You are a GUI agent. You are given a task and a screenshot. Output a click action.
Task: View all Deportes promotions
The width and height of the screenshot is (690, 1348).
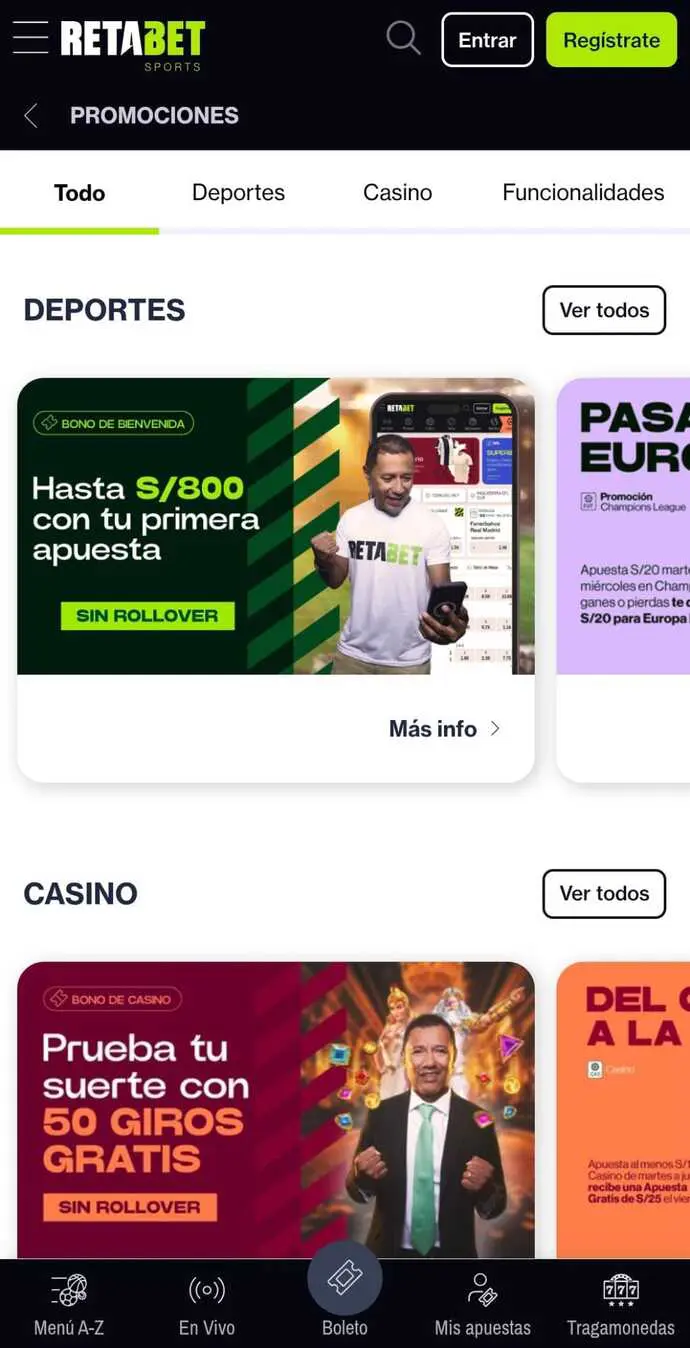tap(603, 310)
